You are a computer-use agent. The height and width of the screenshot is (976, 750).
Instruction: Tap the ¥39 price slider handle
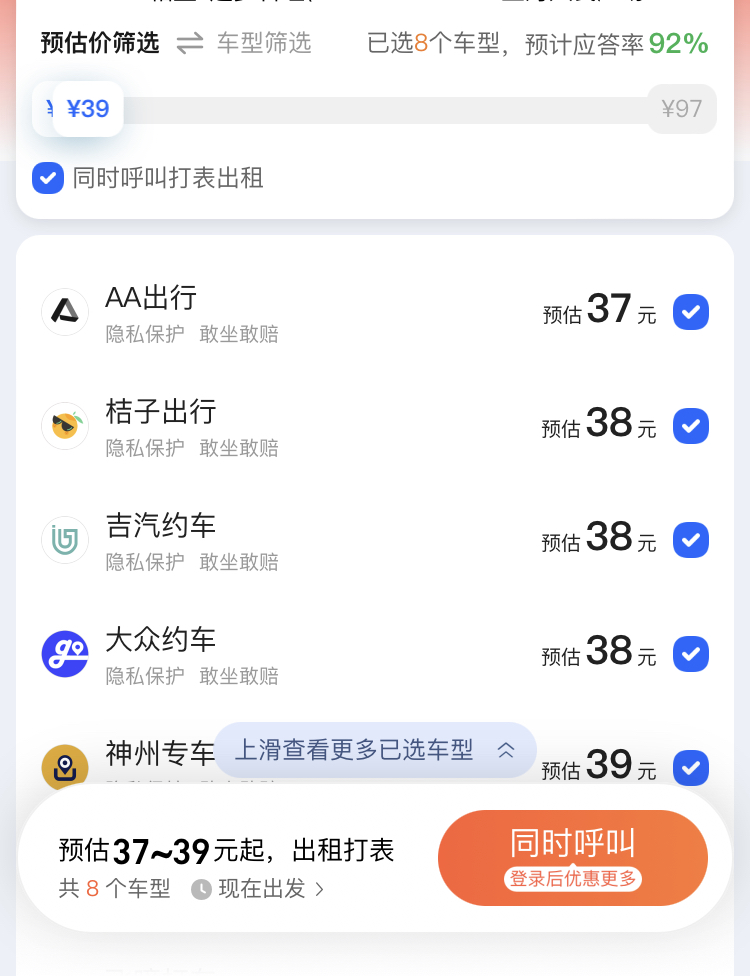pos(88,108)
